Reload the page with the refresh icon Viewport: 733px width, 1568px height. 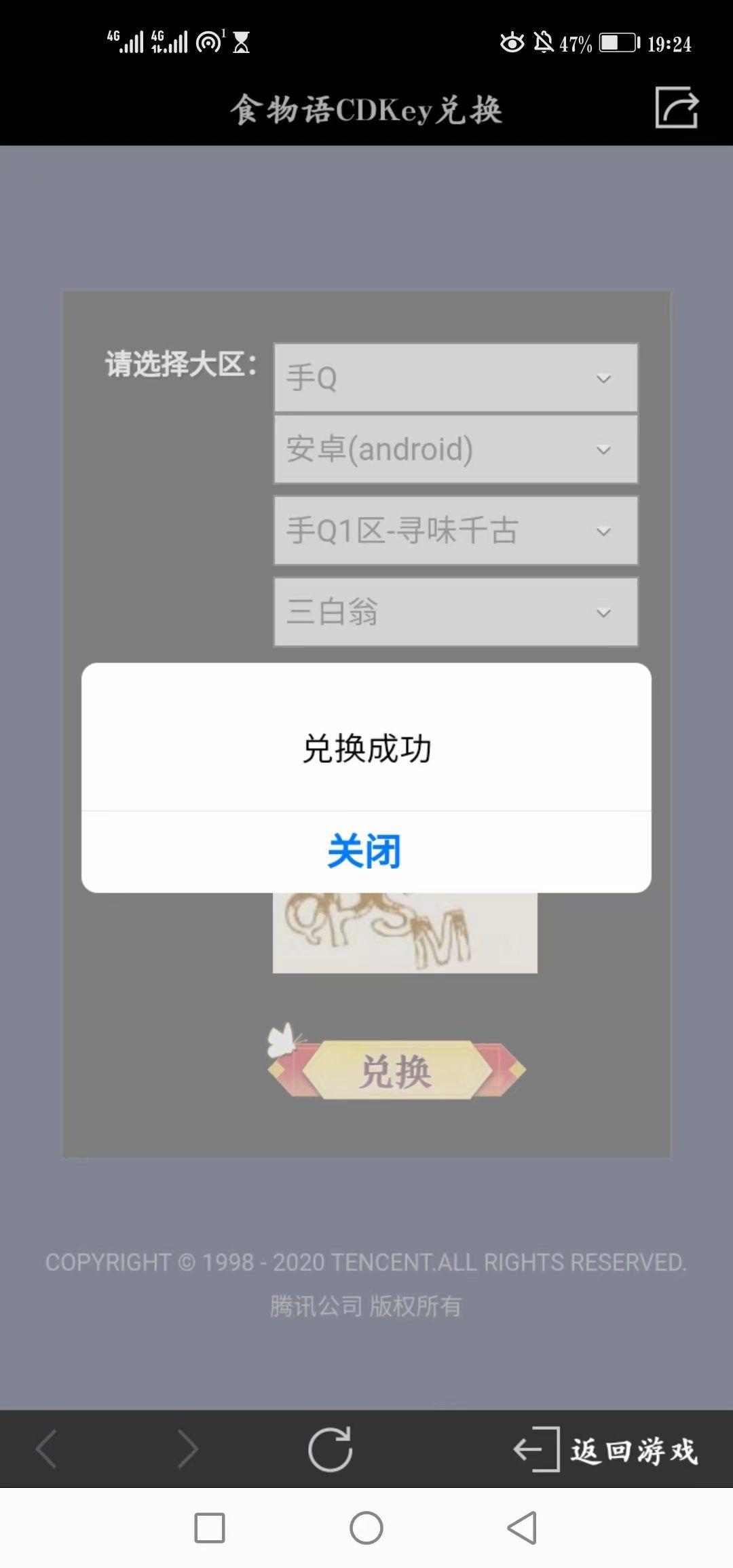click(330, 1449)
